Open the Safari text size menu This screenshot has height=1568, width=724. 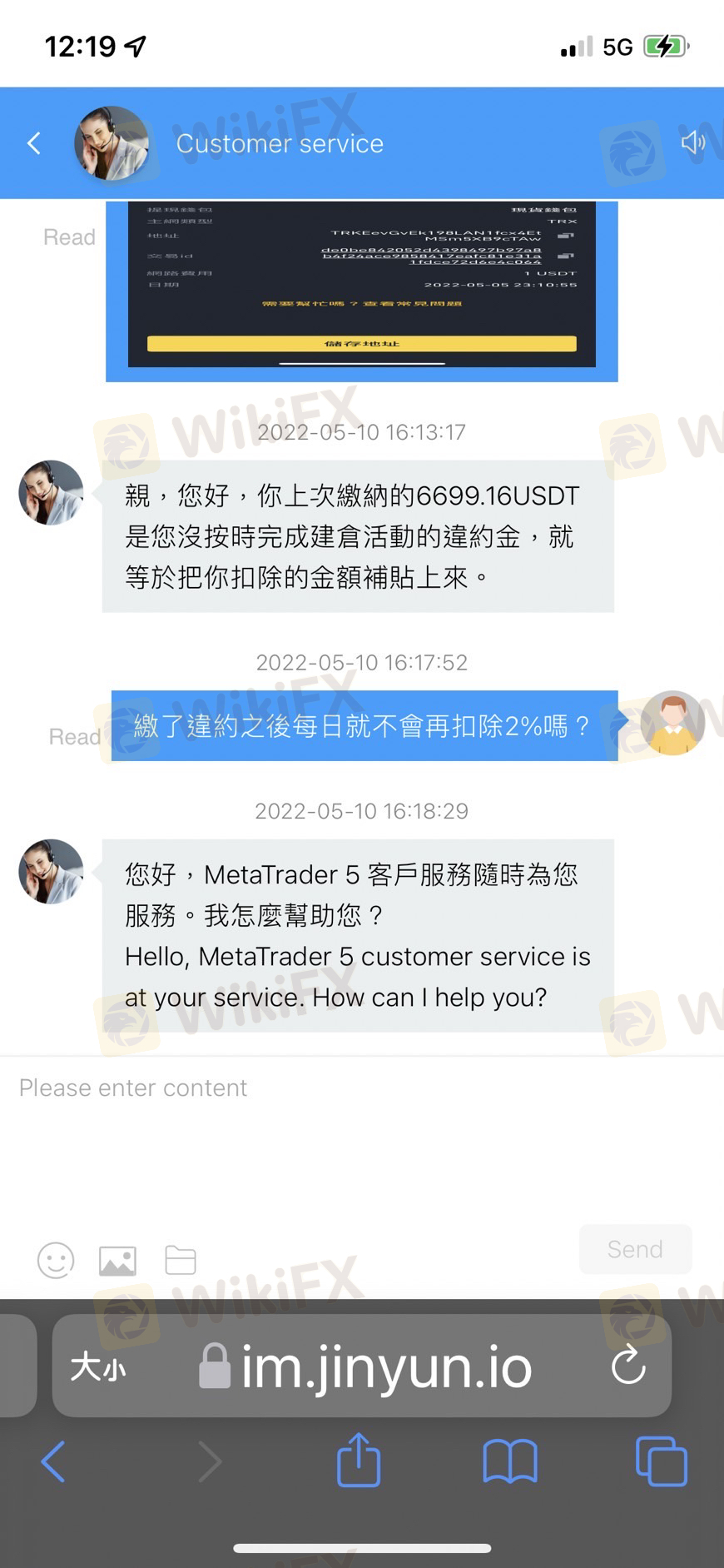click(98, 1366)
